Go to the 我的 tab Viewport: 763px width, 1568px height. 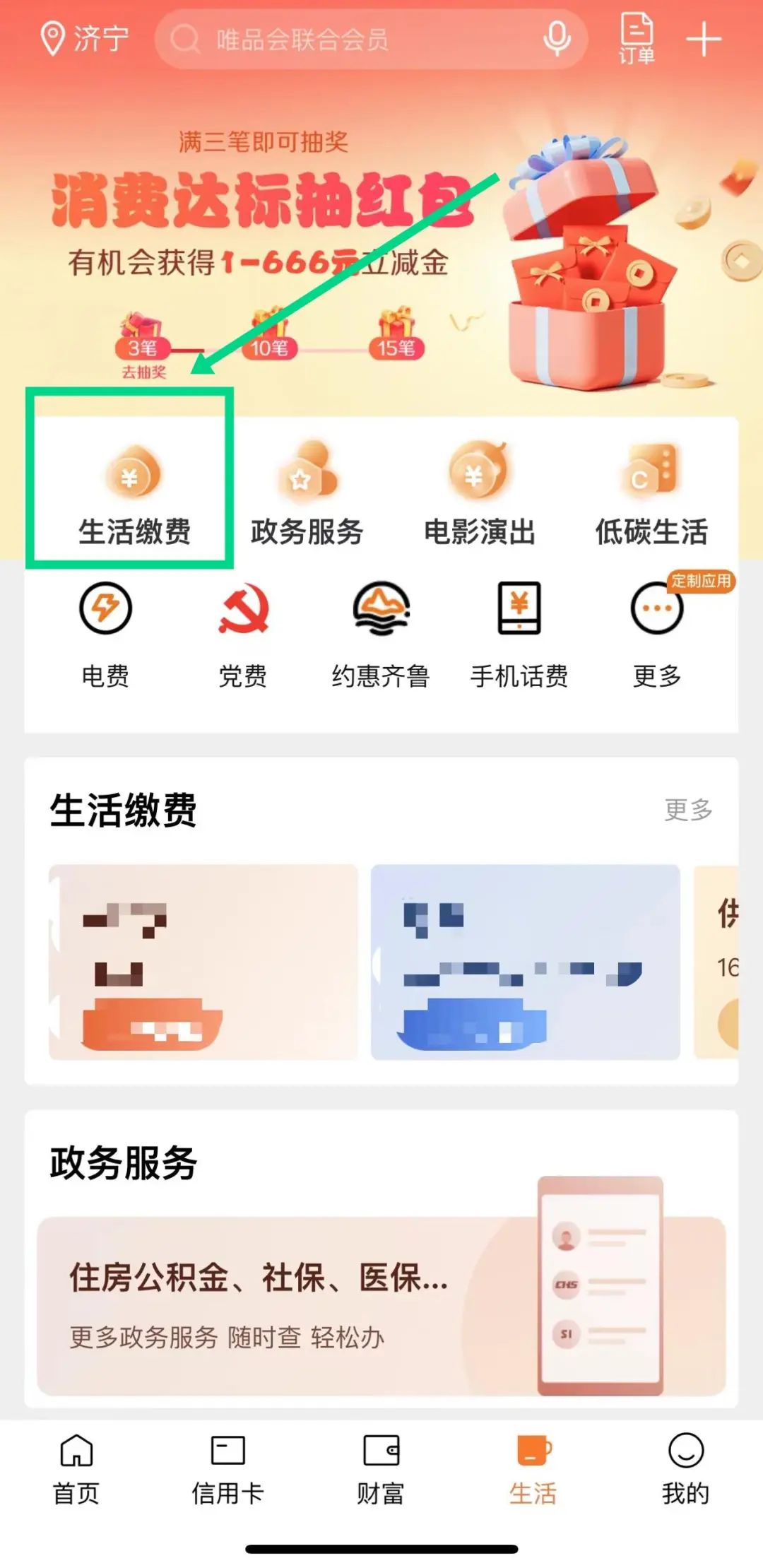685,1468
